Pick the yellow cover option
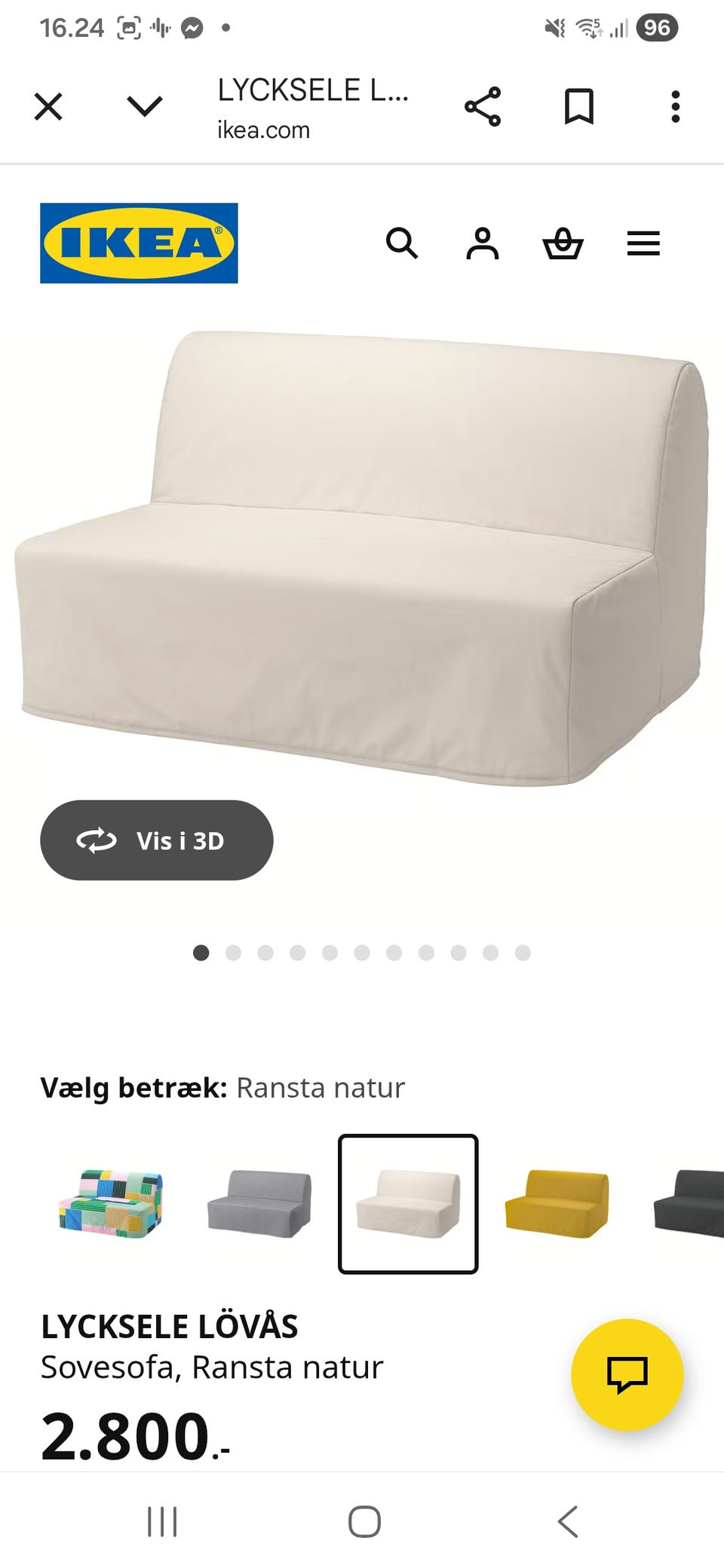Image resolution: width=724 pixels, height=1568 pixels. 557,1203
